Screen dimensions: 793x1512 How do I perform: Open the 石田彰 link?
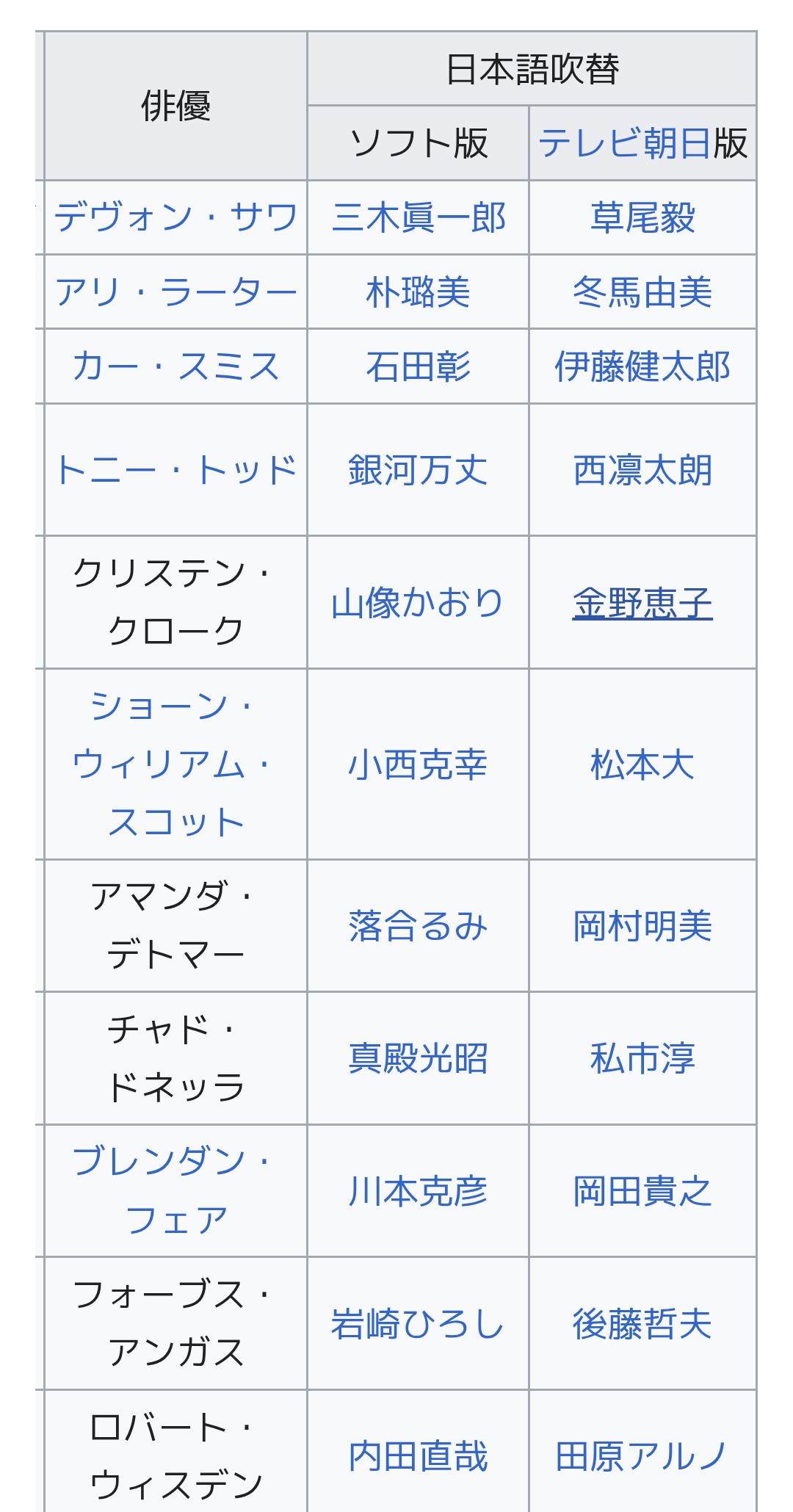tap(419, 366)
